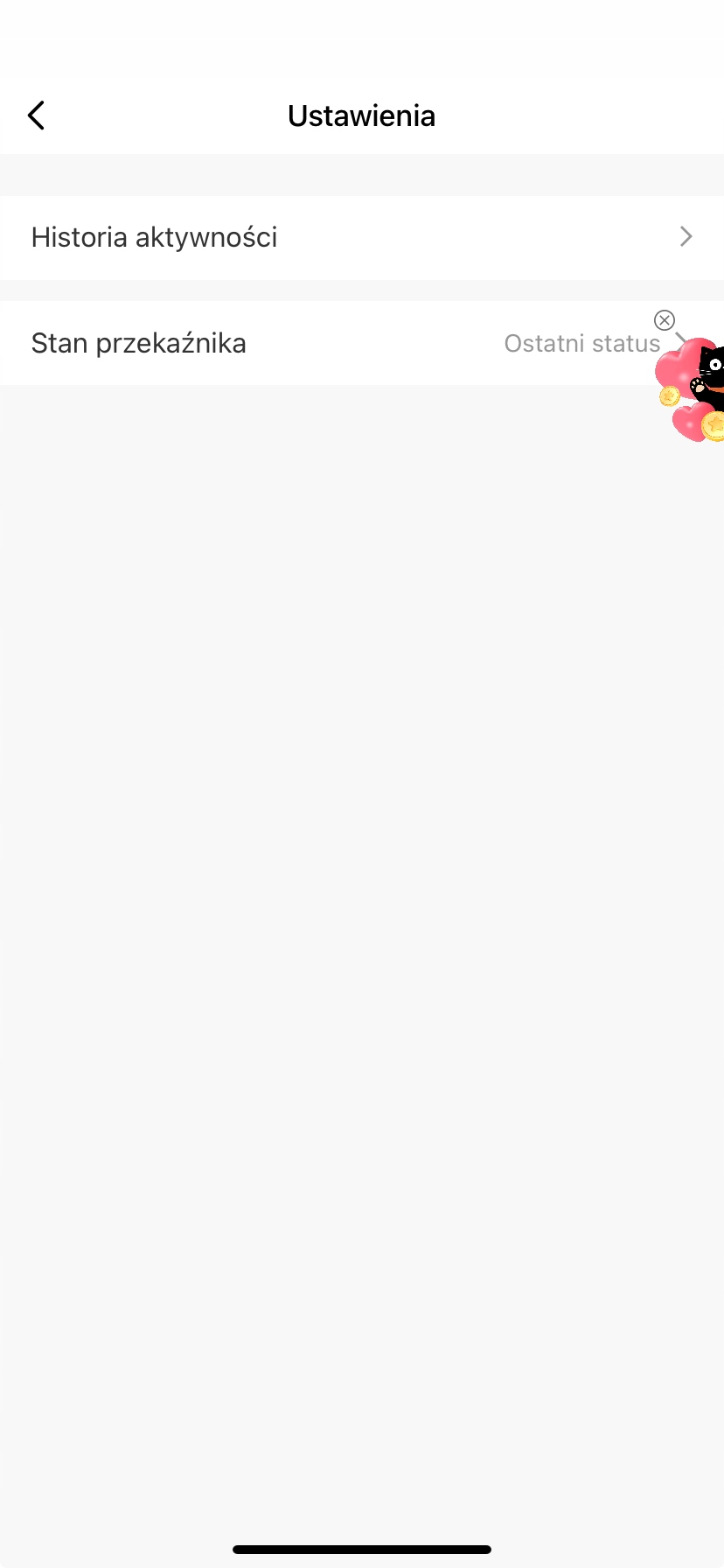
Task: Go back from Ustawienia
Action: pyautogui.click(x=36, y=115)
